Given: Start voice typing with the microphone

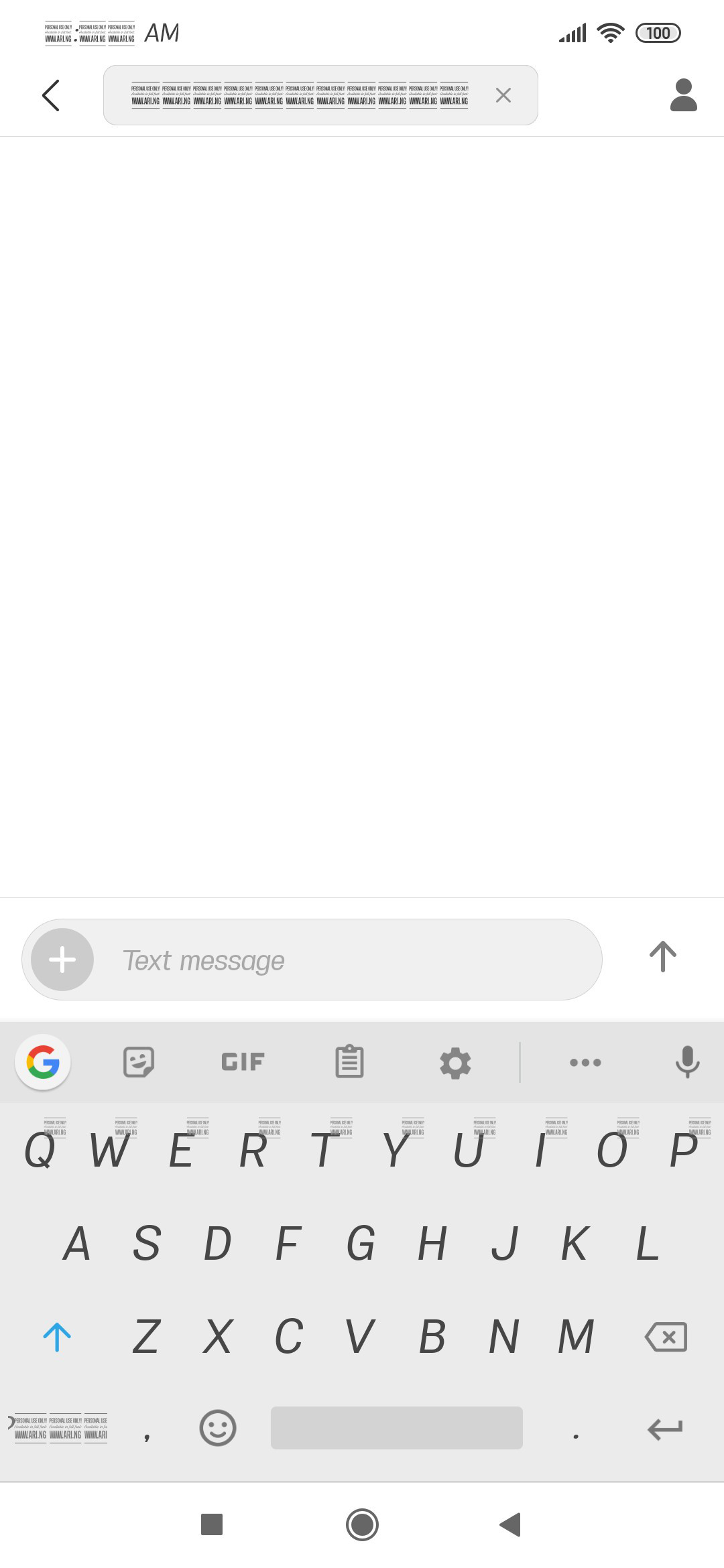Looking at the screenshot, I should (688, 1062).
